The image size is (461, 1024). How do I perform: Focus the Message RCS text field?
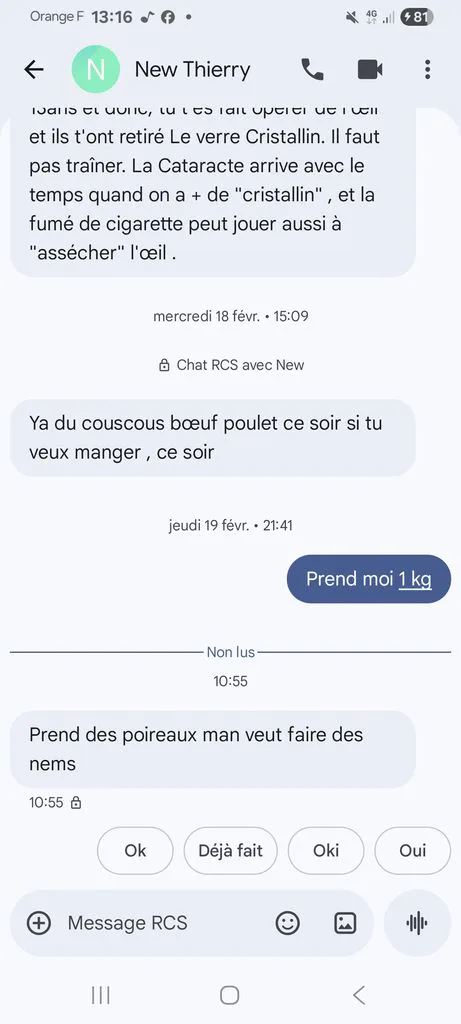pyautogui.click(x=163, y=923)
